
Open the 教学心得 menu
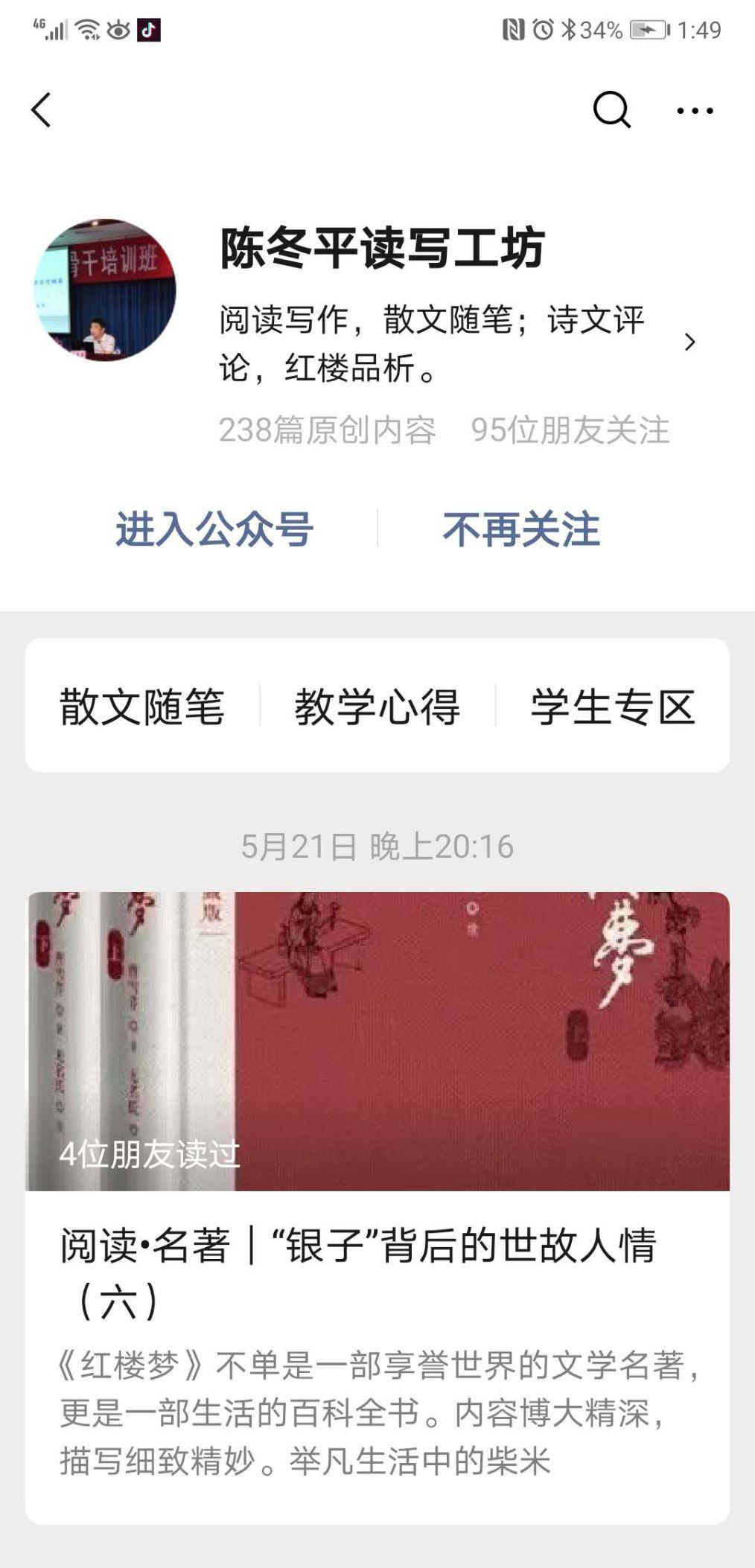click(x=377, y=706)
